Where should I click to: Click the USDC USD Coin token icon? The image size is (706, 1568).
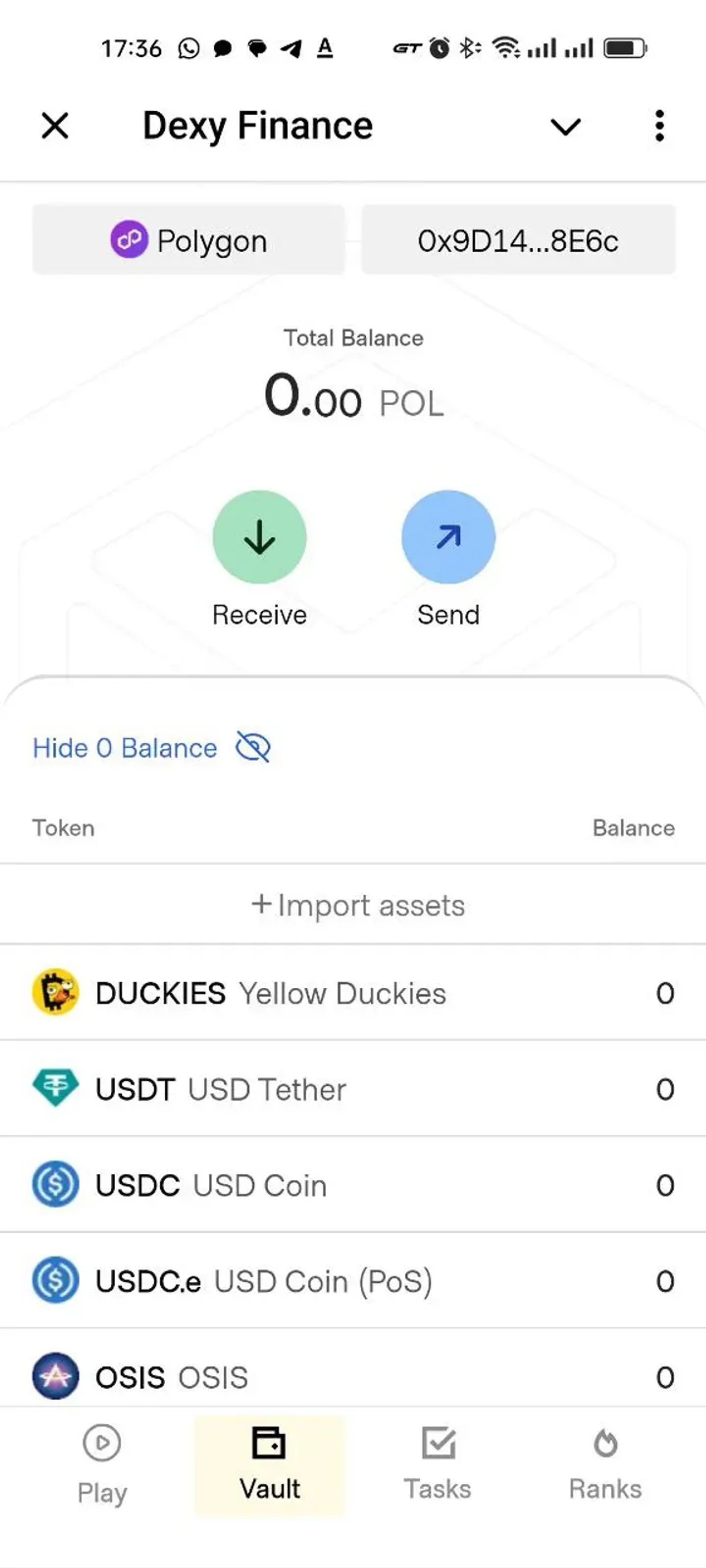click(56, 1183)
